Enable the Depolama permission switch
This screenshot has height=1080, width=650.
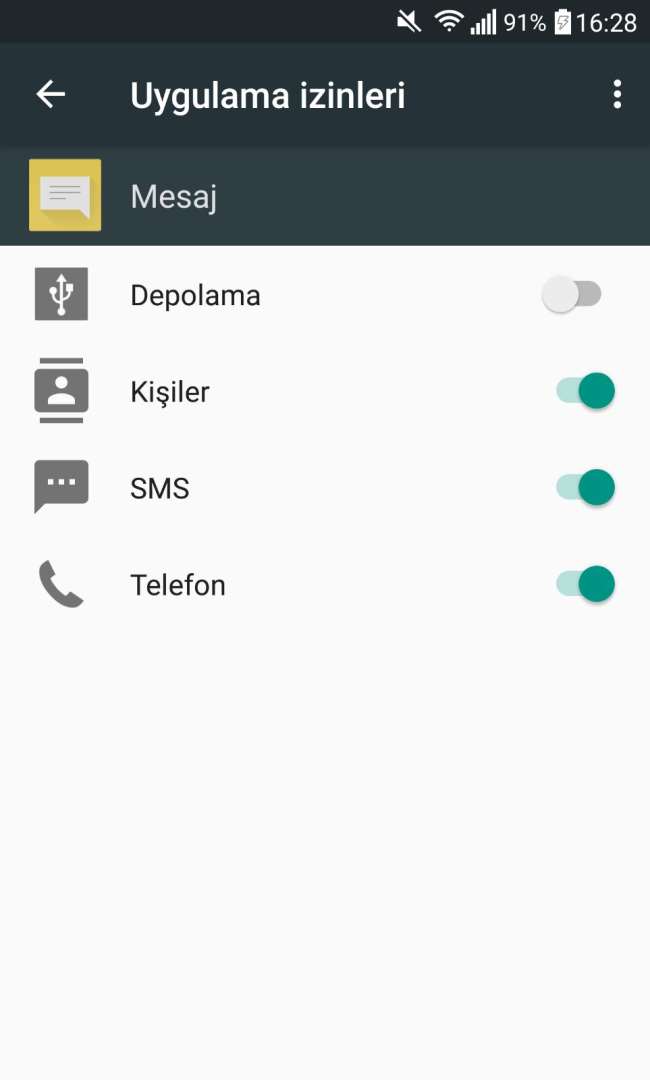pyautogui.click(x=572, y=294)
